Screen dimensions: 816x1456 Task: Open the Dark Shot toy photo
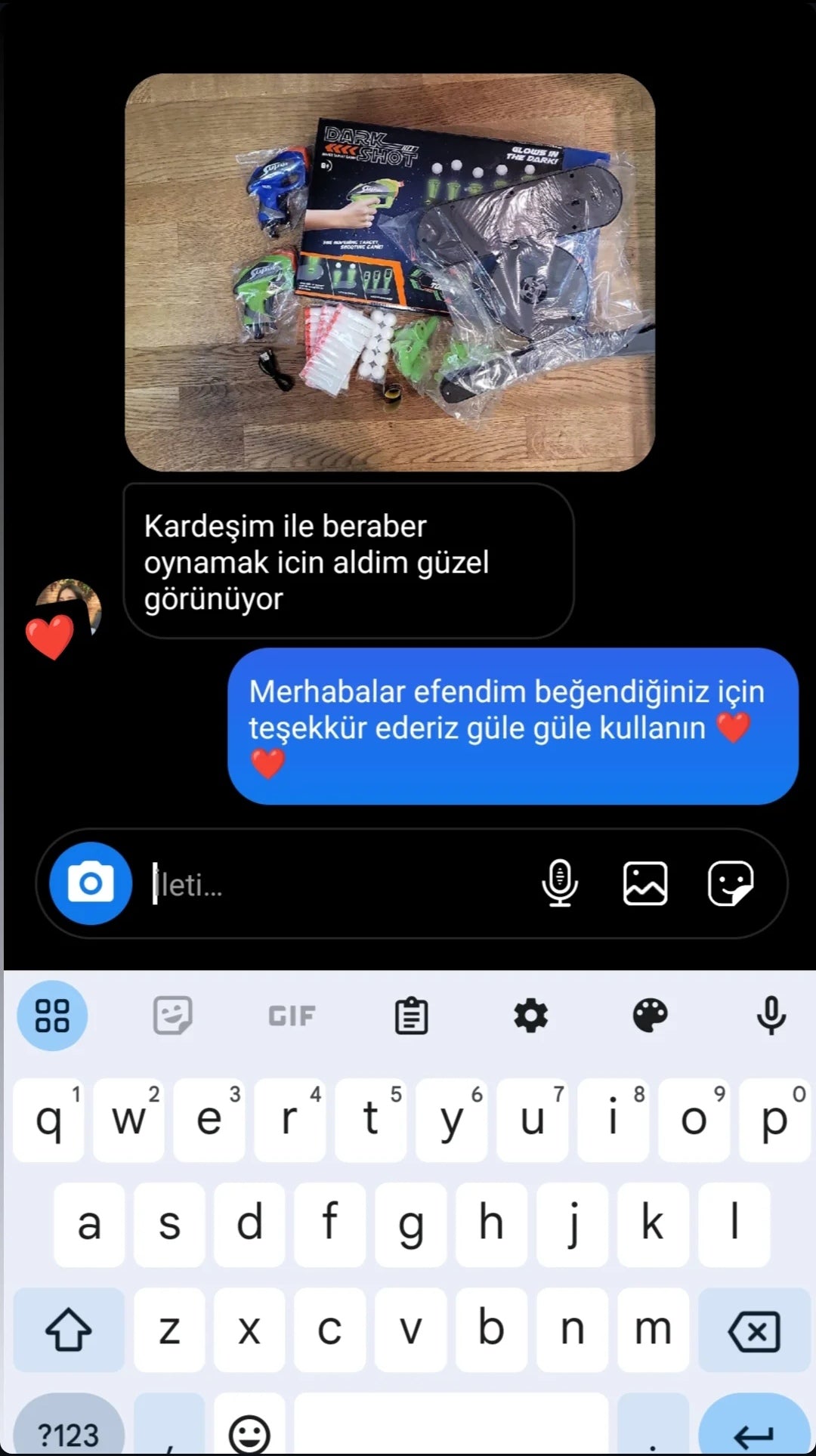click(389, 272)
